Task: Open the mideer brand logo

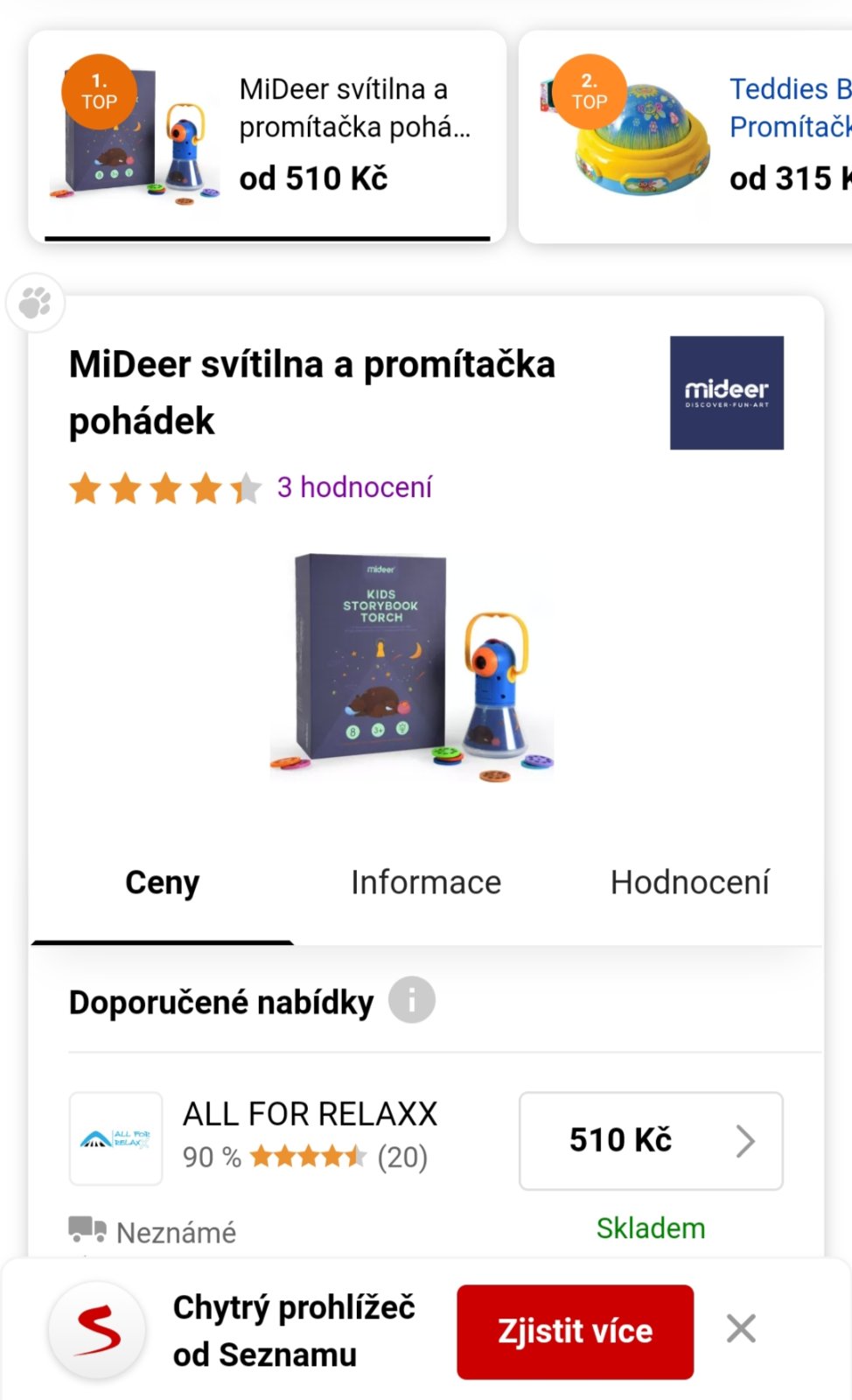Action: click(x=726, y=393)
